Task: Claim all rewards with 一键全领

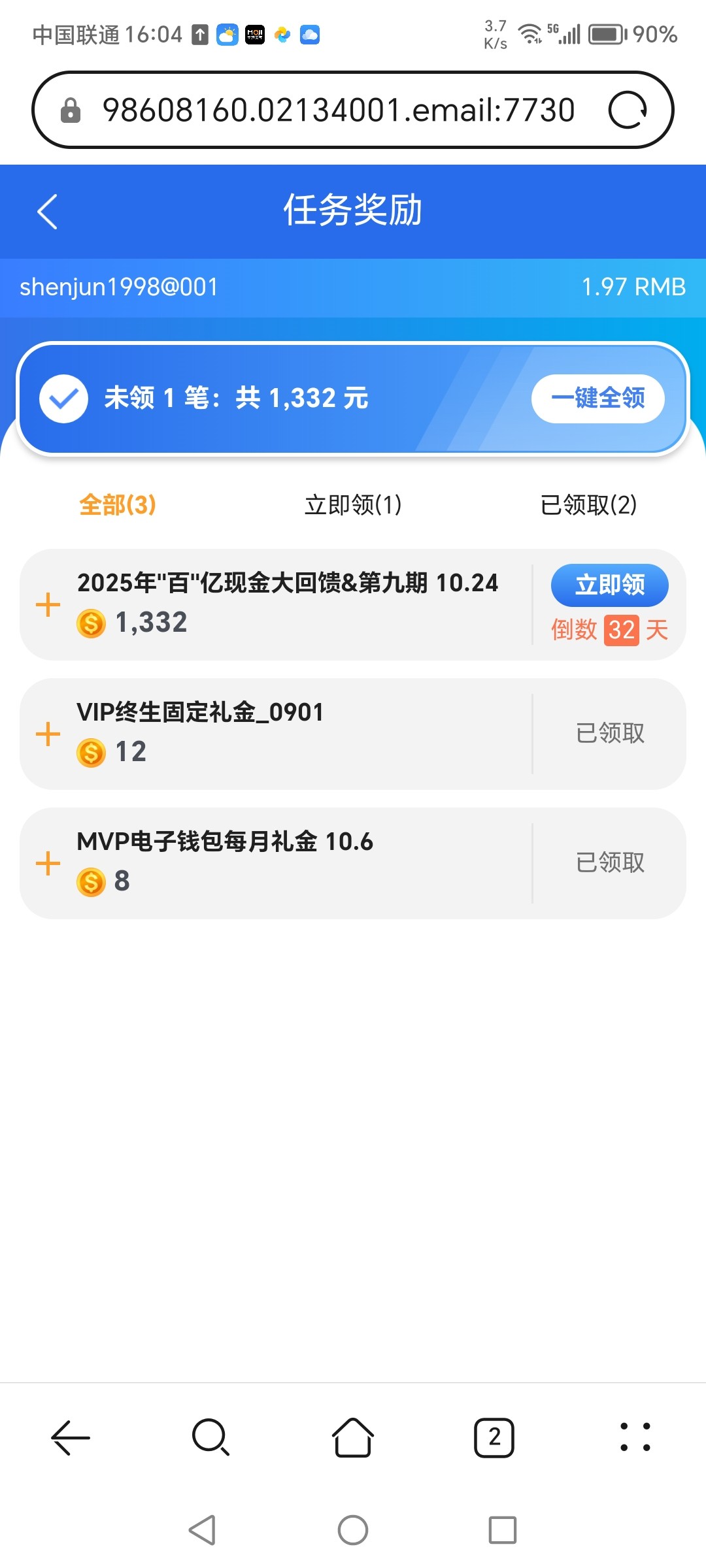Action: tap(597, 399)
